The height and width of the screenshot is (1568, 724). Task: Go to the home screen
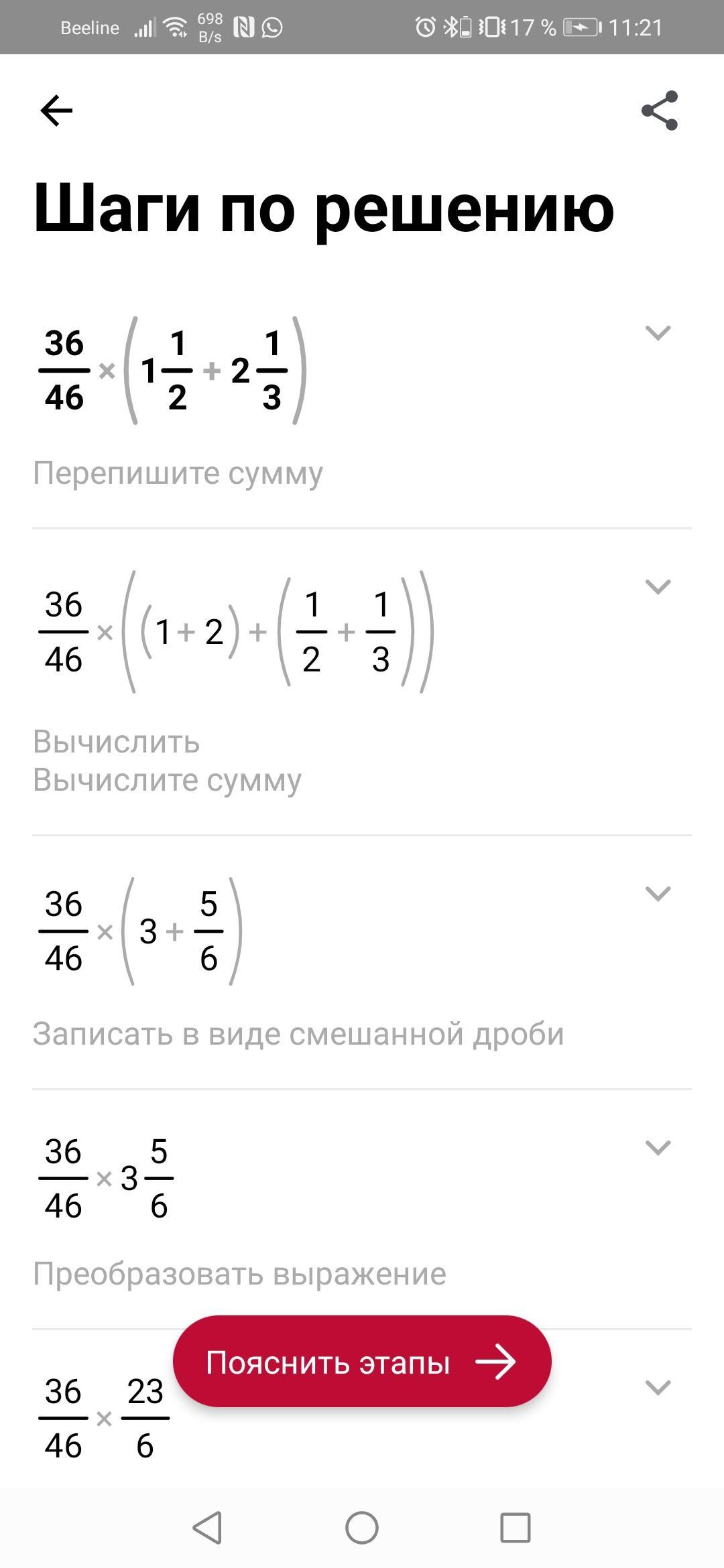[x=362, y=1528]
